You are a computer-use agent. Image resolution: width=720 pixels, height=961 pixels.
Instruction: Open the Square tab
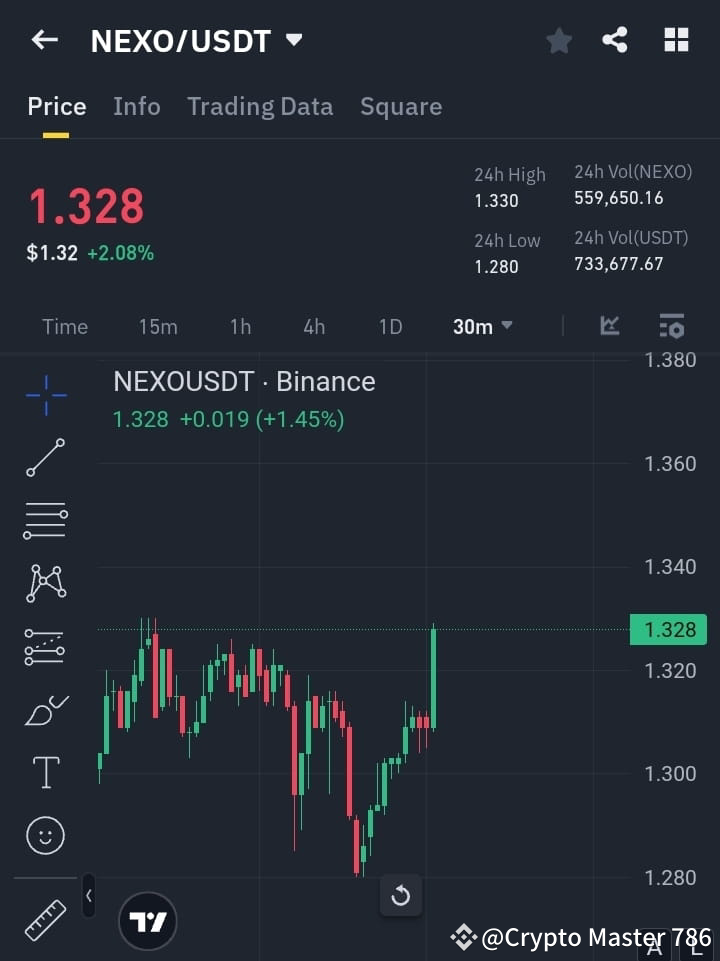[401, 106]
